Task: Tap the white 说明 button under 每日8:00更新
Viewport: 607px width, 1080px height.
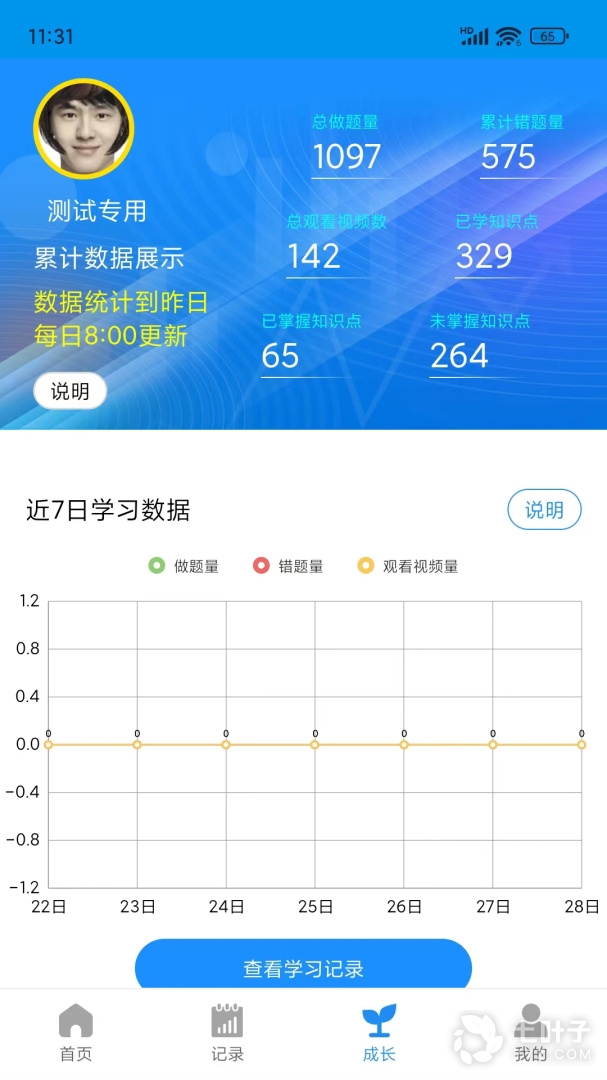Action: pyautogui.click(x=70, y=391)
